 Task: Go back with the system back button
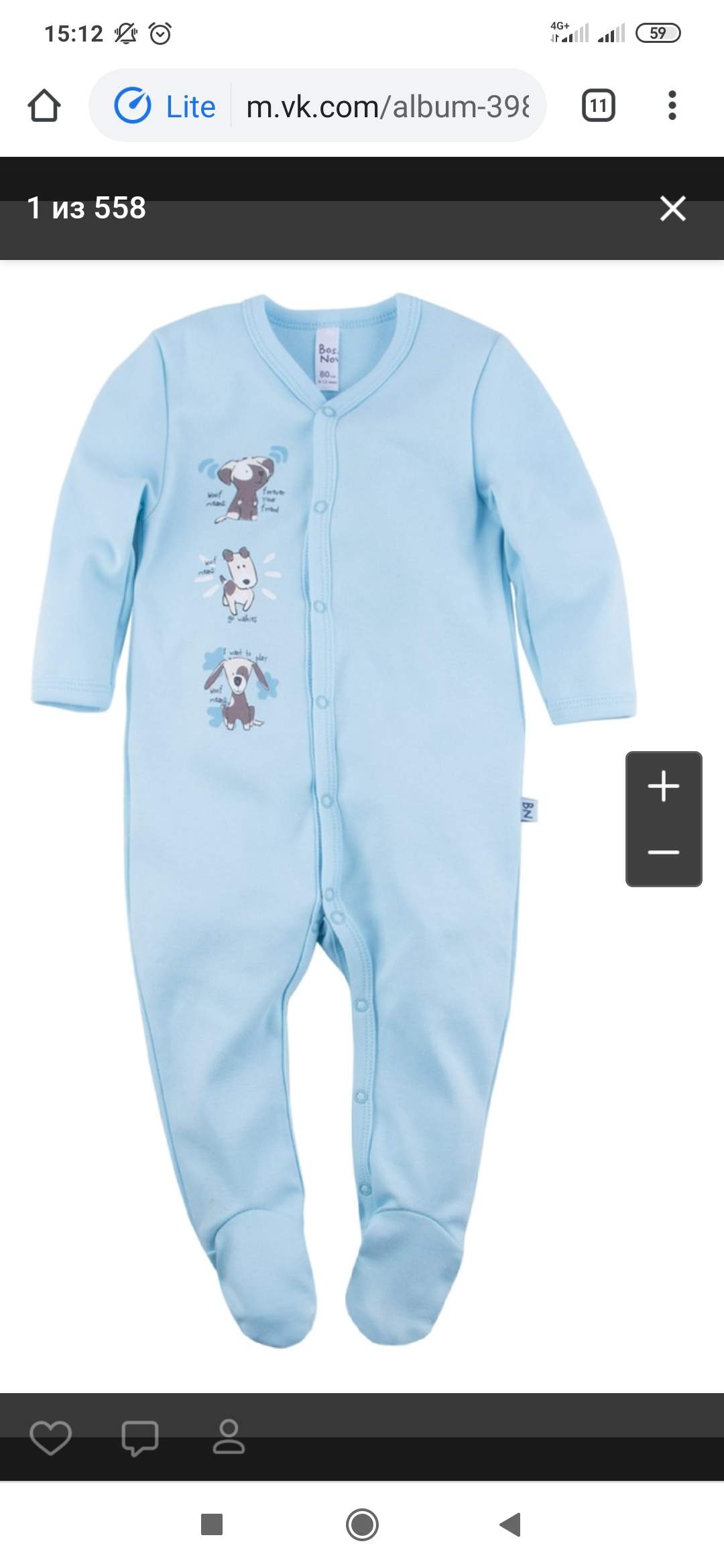[x=511, y=1524]
